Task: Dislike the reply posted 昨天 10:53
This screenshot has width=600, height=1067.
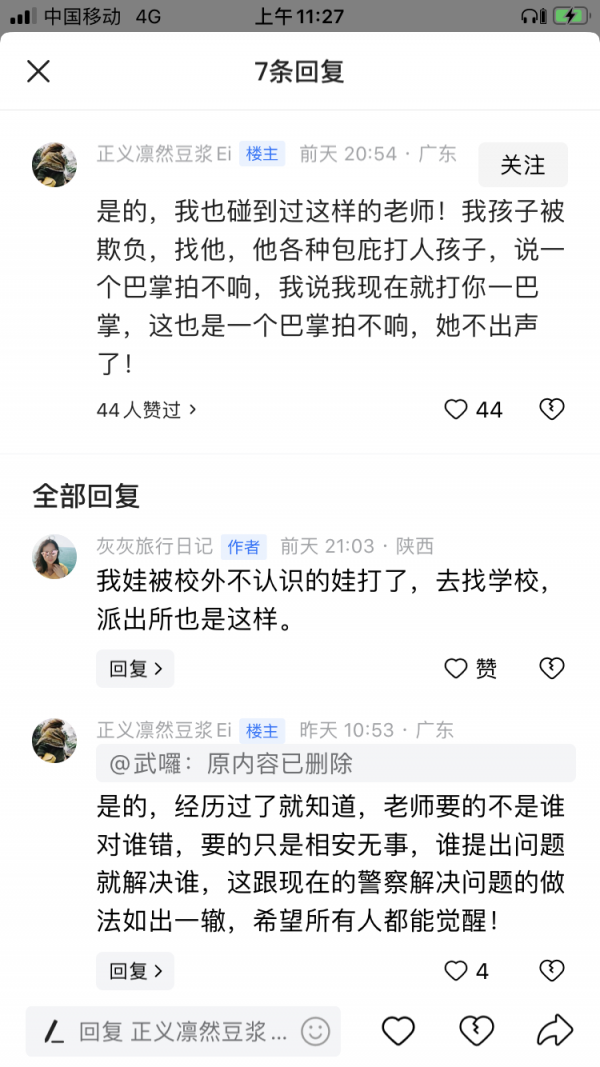Action: [x=551, y=970]
